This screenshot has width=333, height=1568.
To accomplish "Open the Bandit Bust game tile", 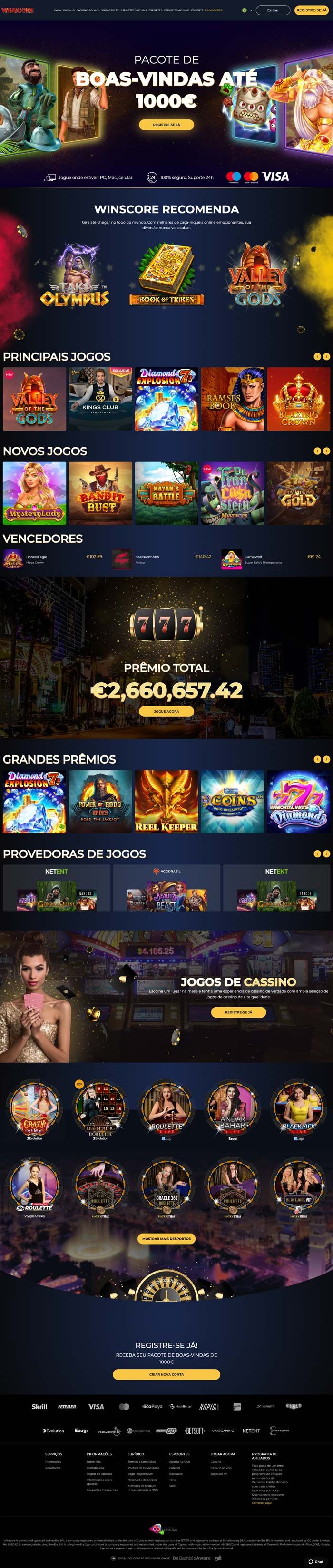I will pos(100,493).
